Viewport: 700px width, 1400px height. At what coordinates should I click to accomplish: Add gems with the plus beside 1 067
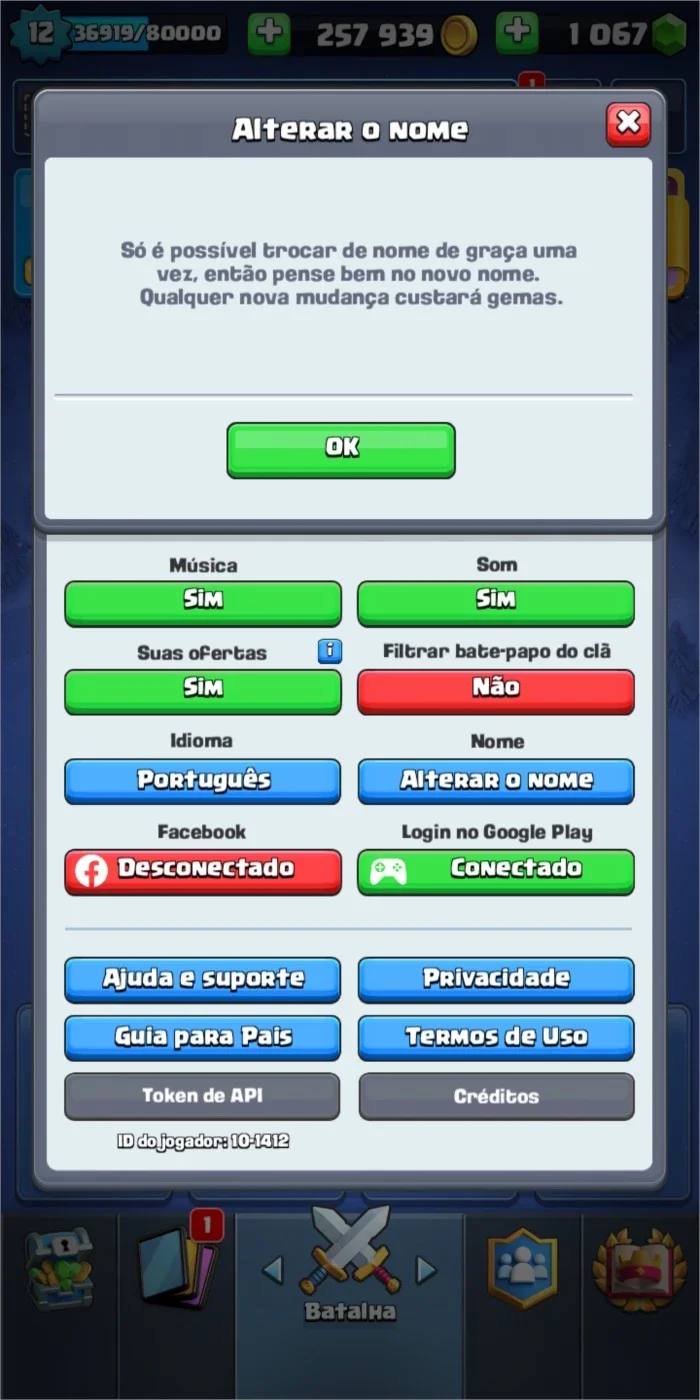coord(517,33)
